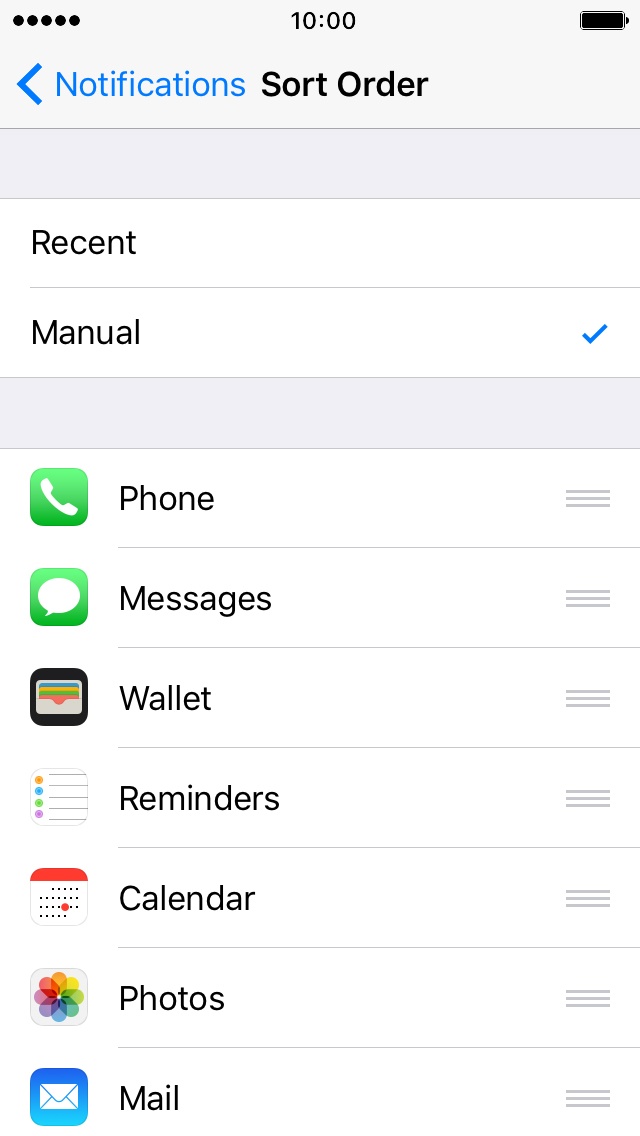Tap the reorder handle for Messages
The image size is (640, 1136).
tap(588, 598)
